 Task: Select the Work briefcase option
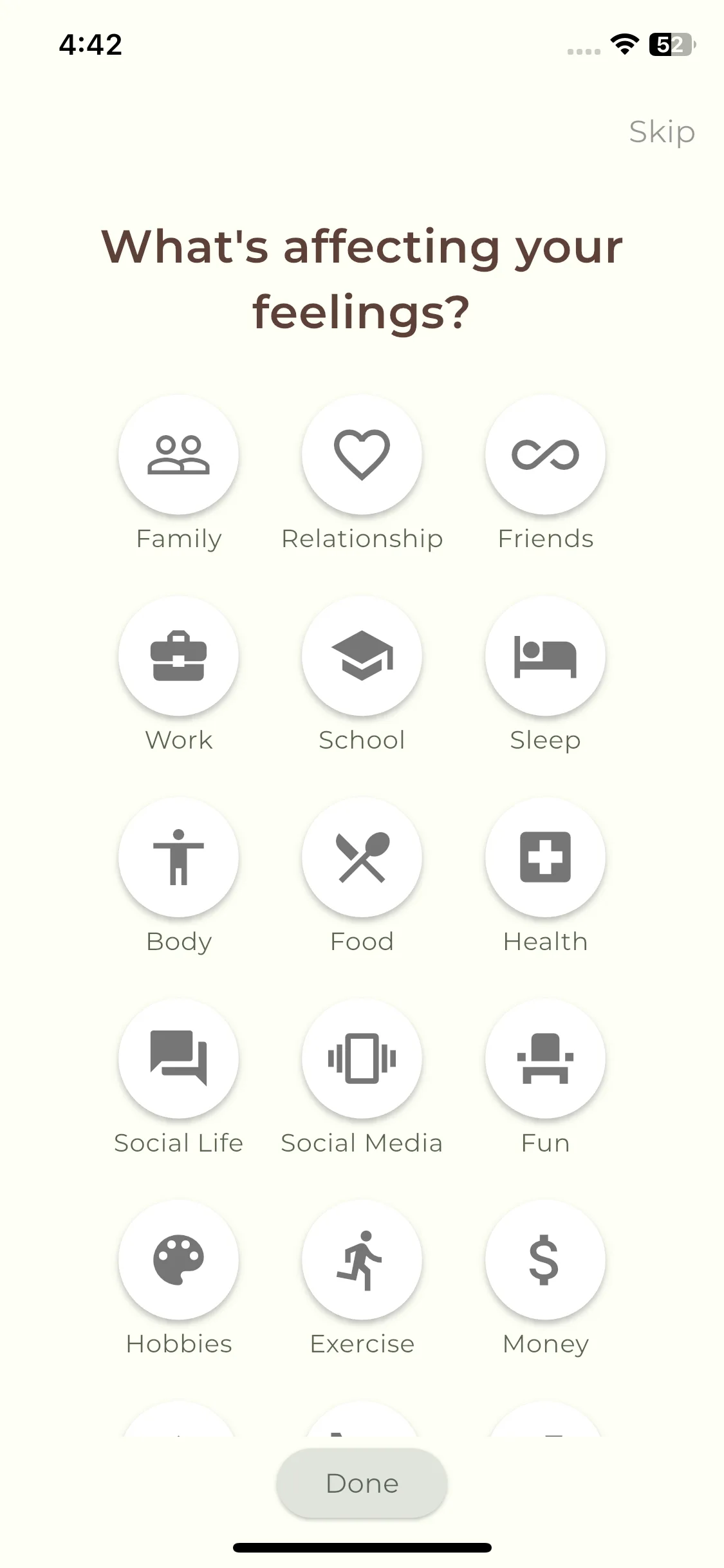click(178, 656)
